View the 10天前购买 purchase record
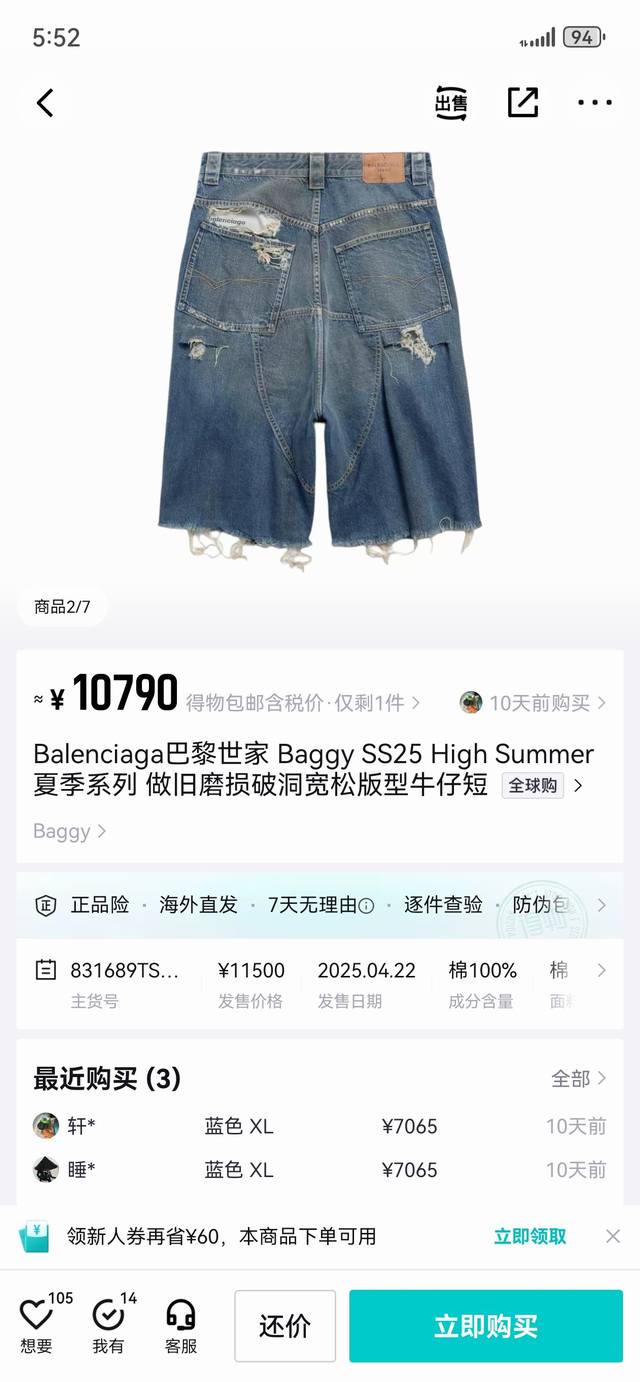The height and width of the screenshot is (1382, 640). (533, 703)
